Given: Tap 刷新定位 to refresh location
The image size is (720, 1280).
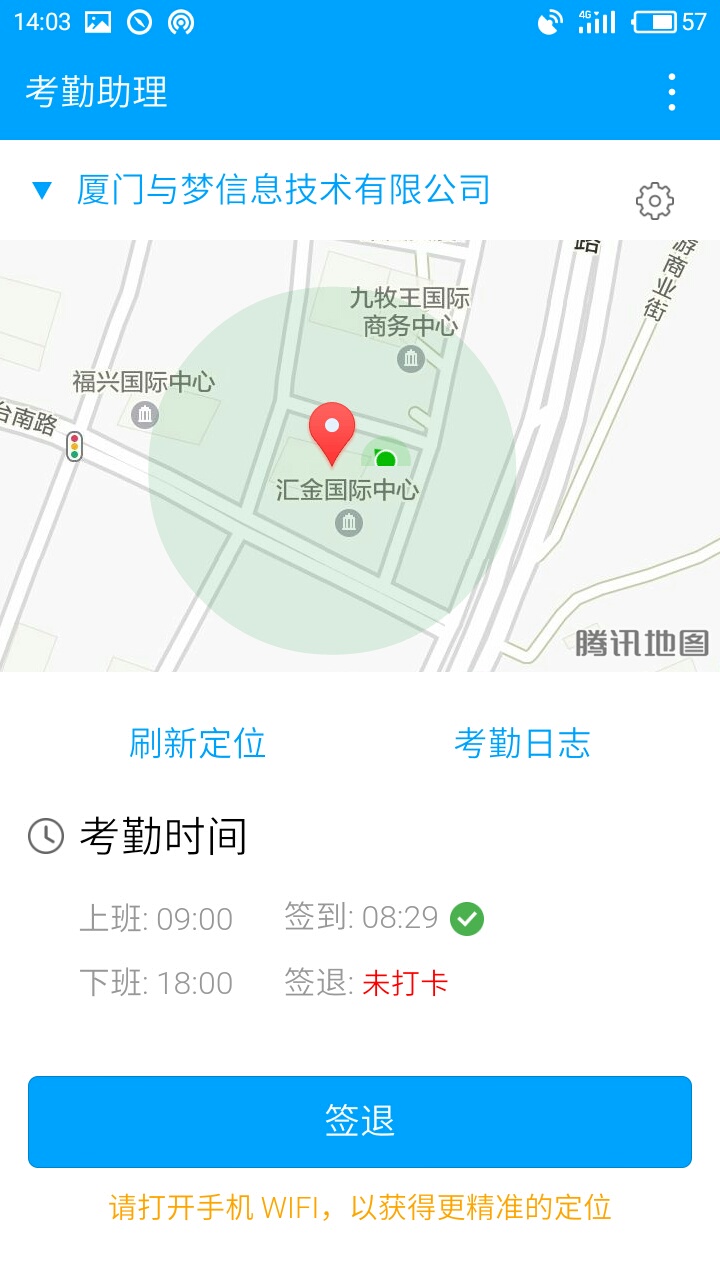Looking at the screenshot, I should pyautogui.click(x=197, y=743).
